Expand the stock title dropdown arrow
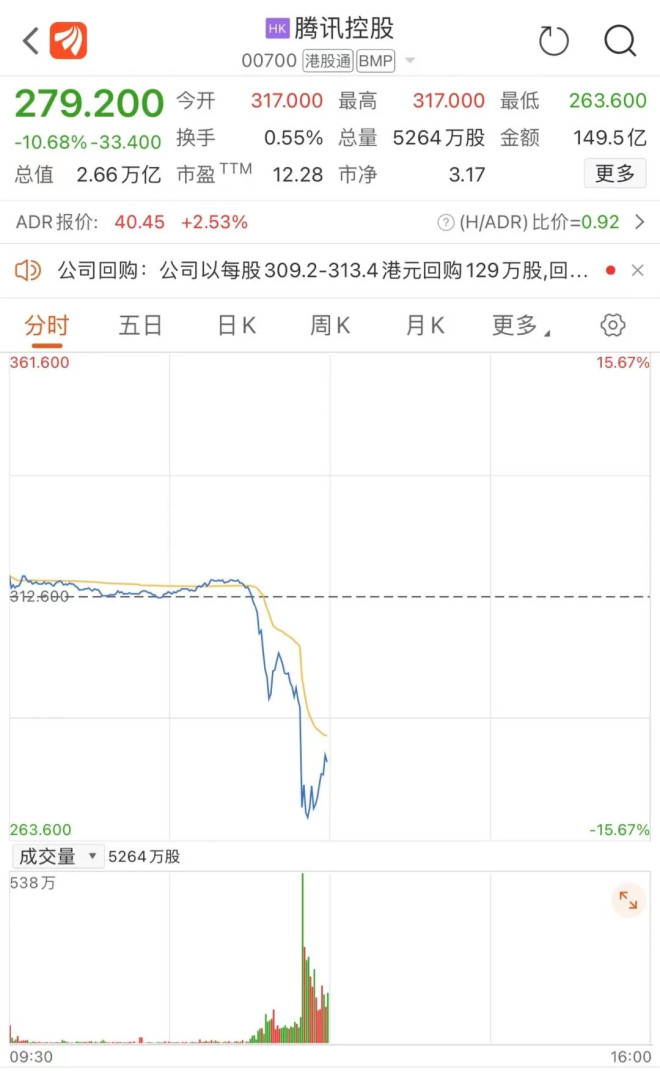 (410, 61)
